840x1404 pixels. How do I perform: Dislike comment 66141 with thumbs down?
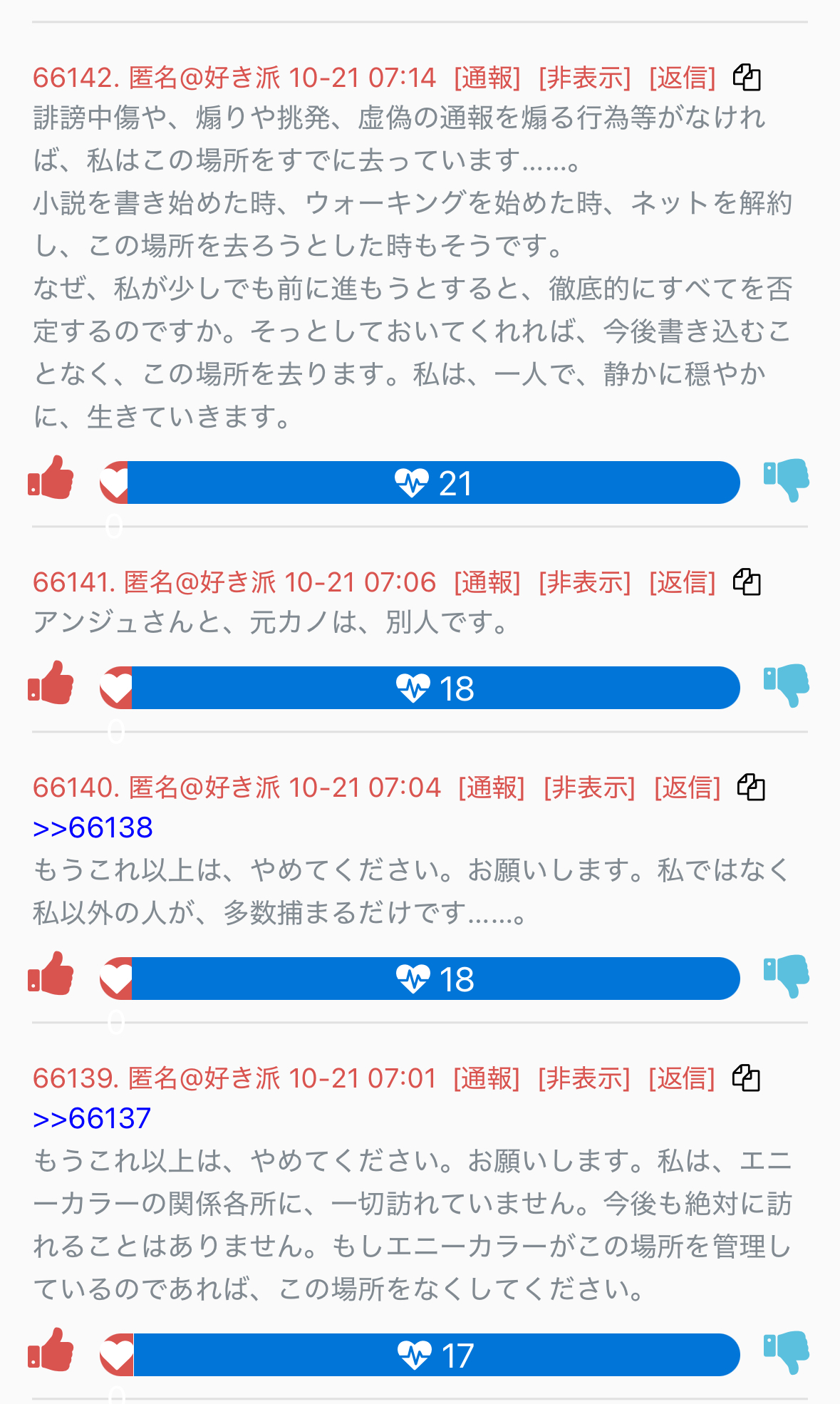[787, 685]
